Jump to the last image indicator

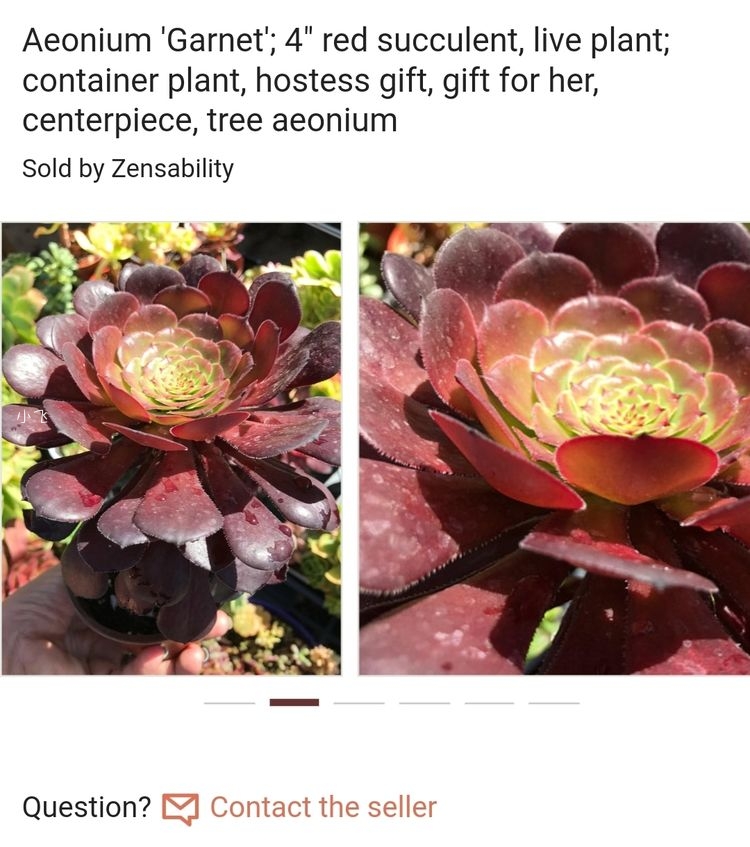554,703
